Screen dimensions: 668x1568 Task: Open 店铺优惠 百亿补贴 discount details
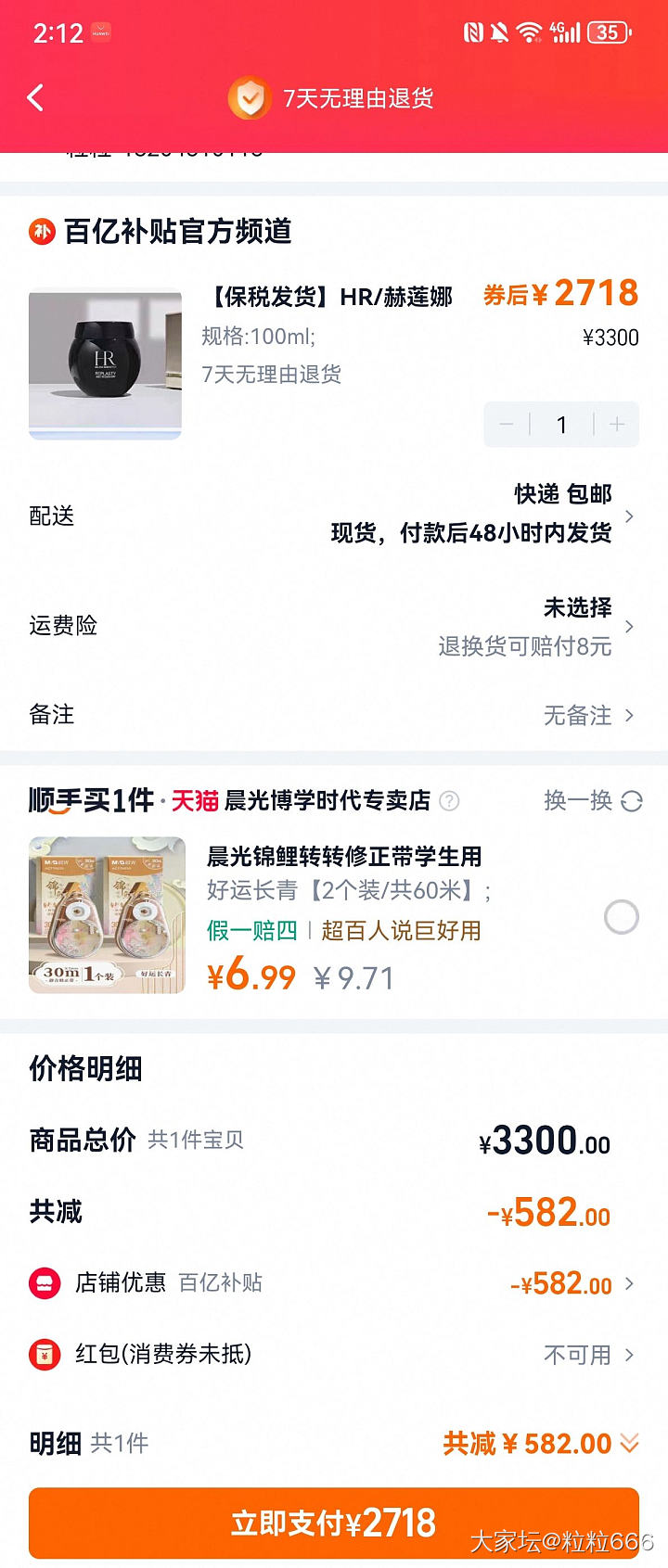point(334,1283)
